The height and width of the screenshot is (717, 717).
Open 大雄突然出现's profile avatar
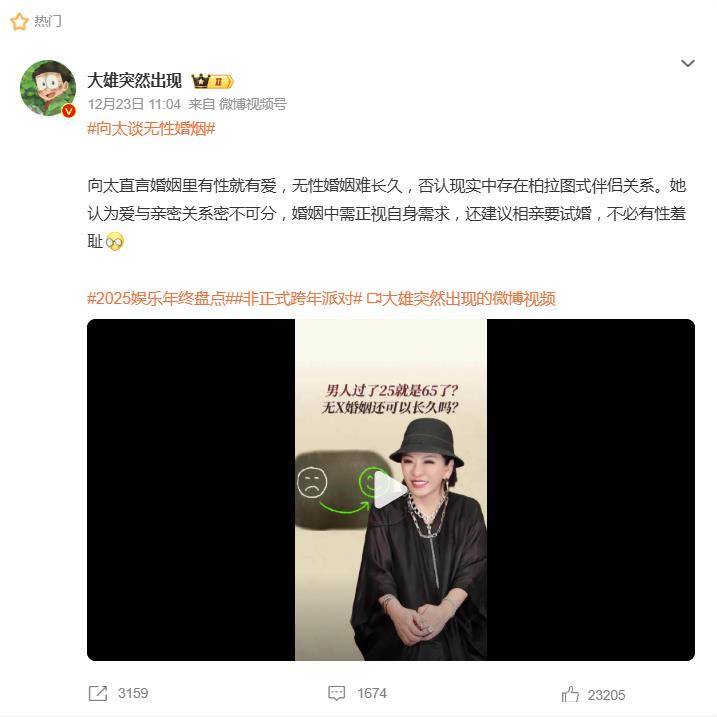click(x=48, y=88)
